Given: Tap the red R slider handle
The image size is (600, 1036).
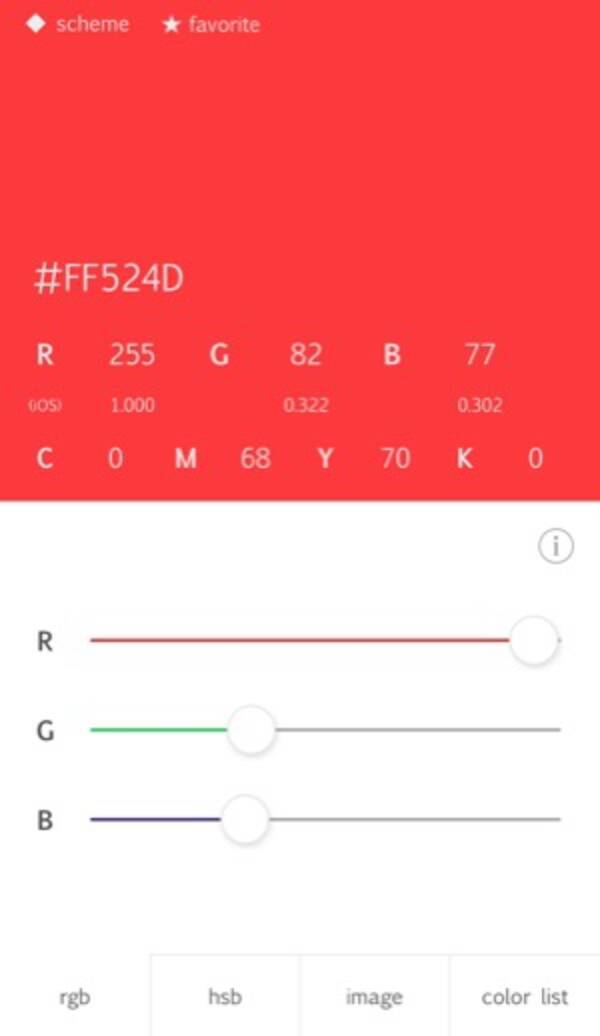Looking at the screenshot, I should 533,640.
